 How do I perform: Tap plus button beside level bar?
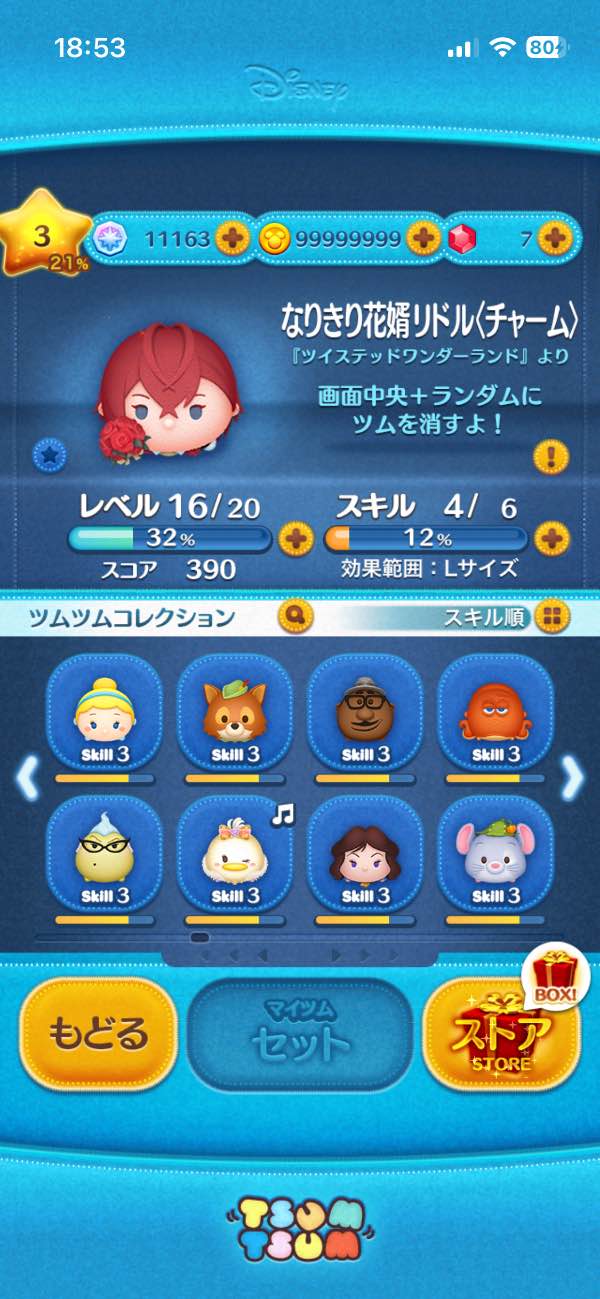click(x=295, y=540)
